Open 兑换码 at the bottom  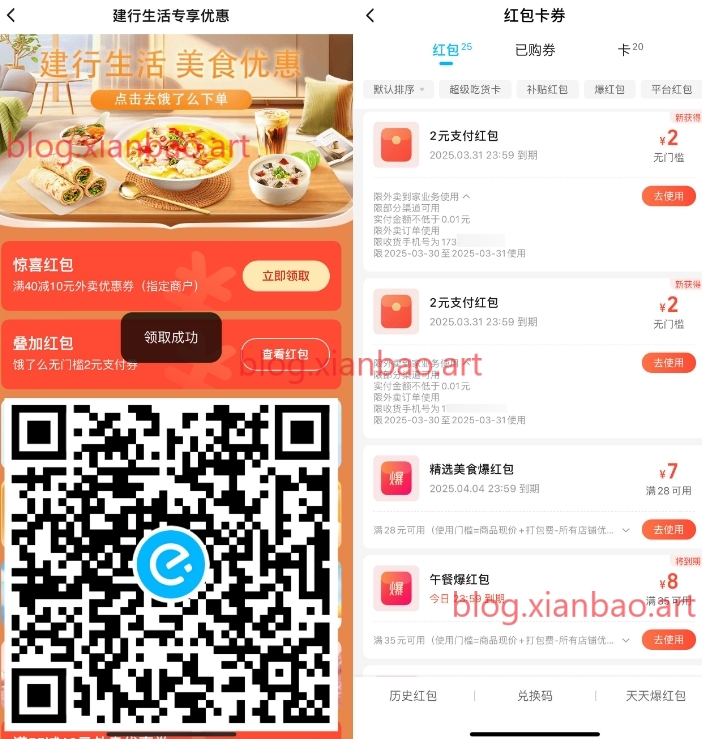point(534,695)
